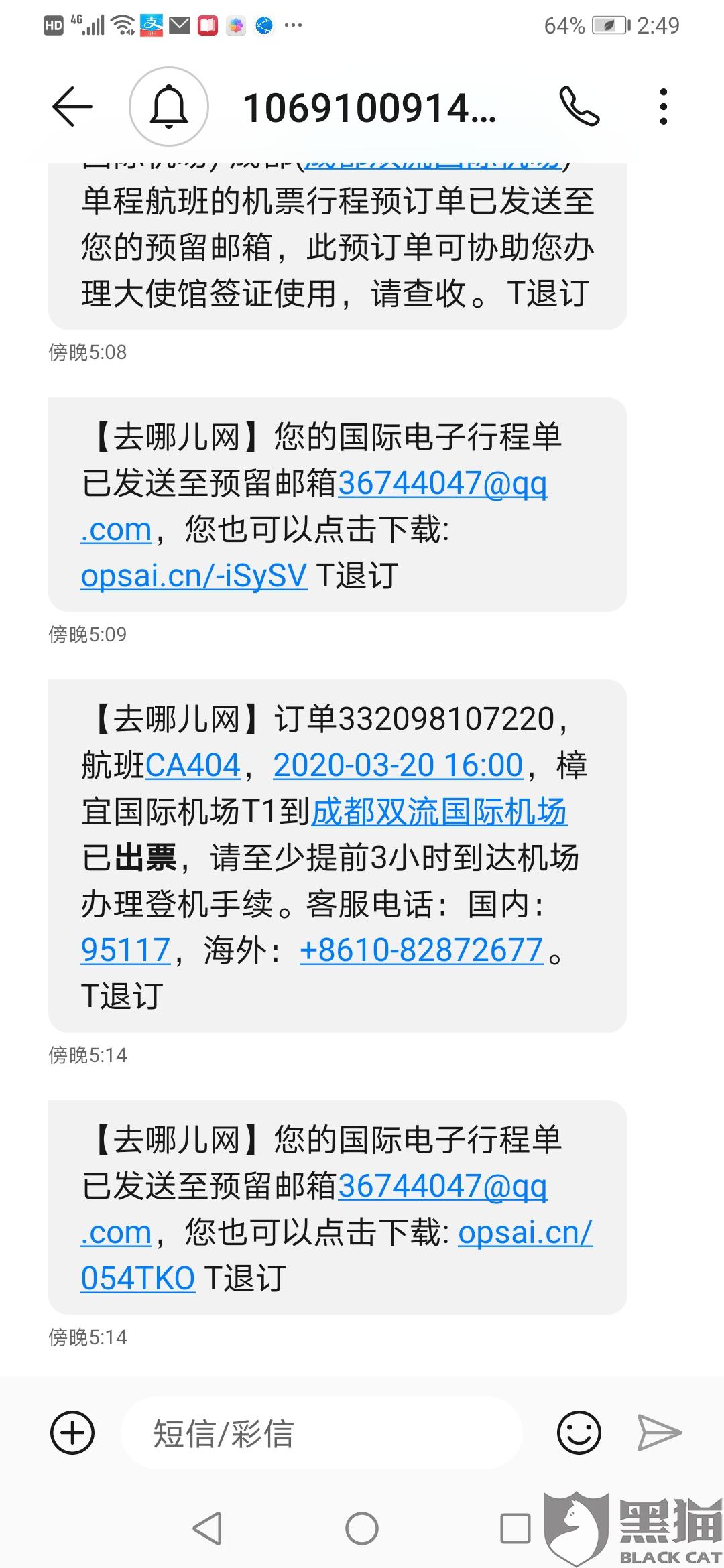
Task: Open the 成都双流国际机场 link in the order message
Action: click(440, 811)
